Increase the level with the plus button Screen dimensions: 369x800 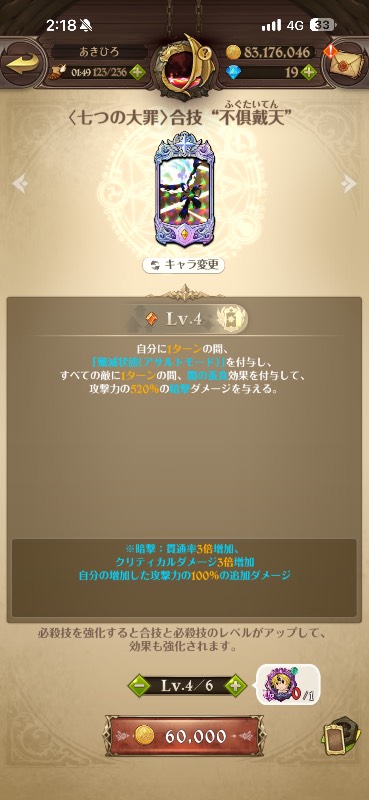click(235, 685)
